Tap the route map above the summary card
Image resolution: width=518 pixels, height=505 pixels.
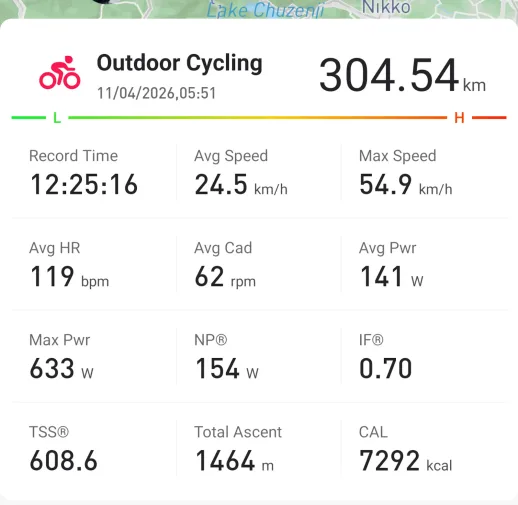(259, 9)
